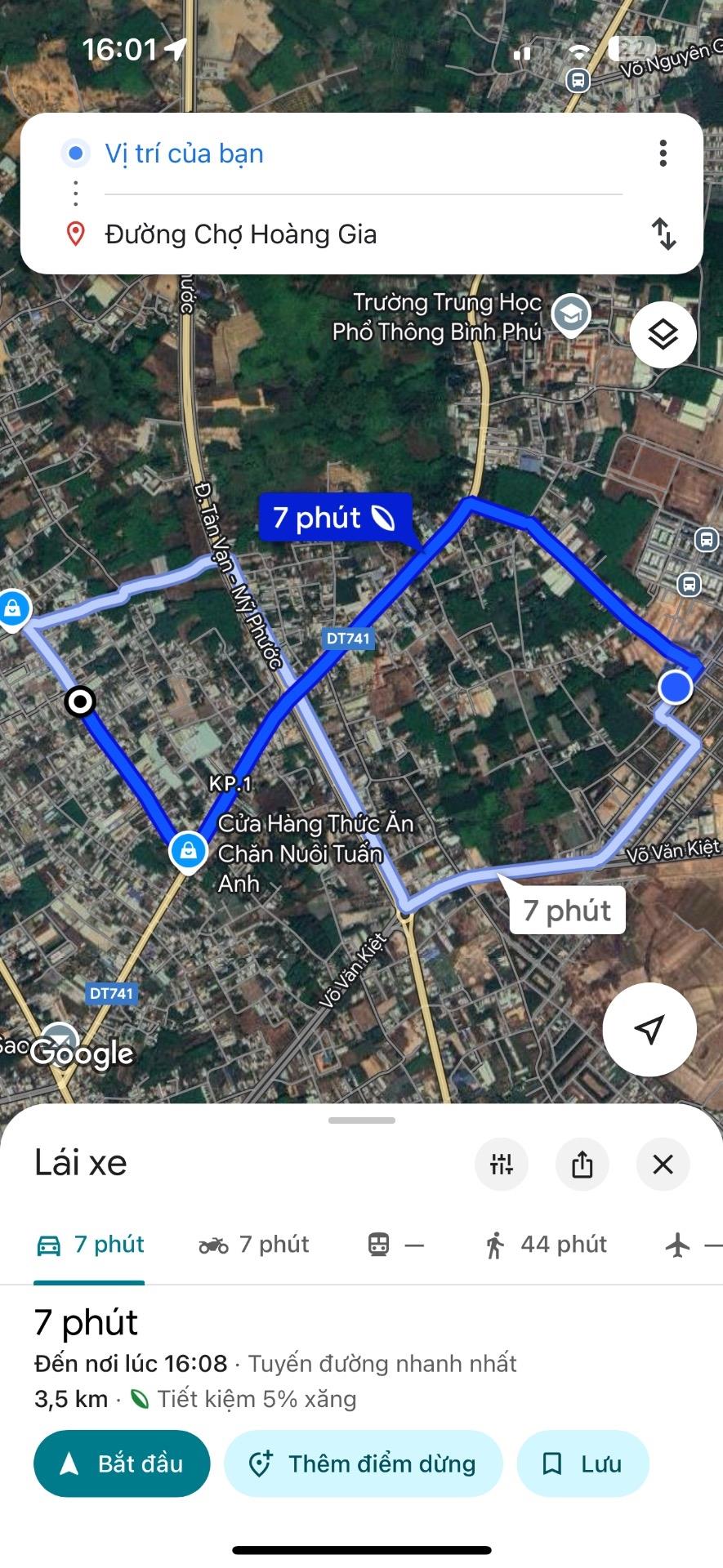Select the car driving tab
The height and width of the screenshot is (1568, 723).
pos(90,1245)
